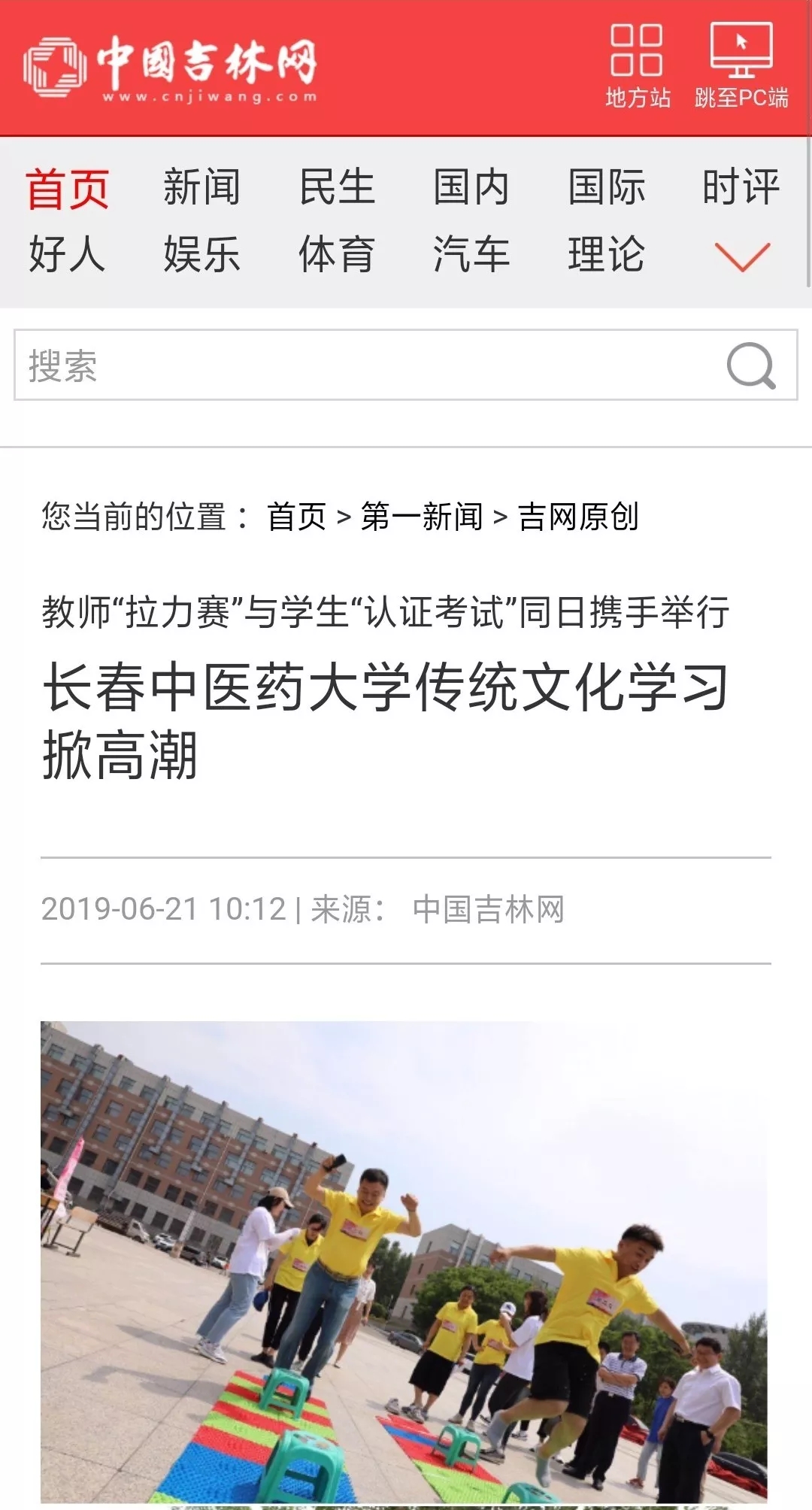
Task: Go to the 第一新闻 breadcrumb link
Action: 422,517
